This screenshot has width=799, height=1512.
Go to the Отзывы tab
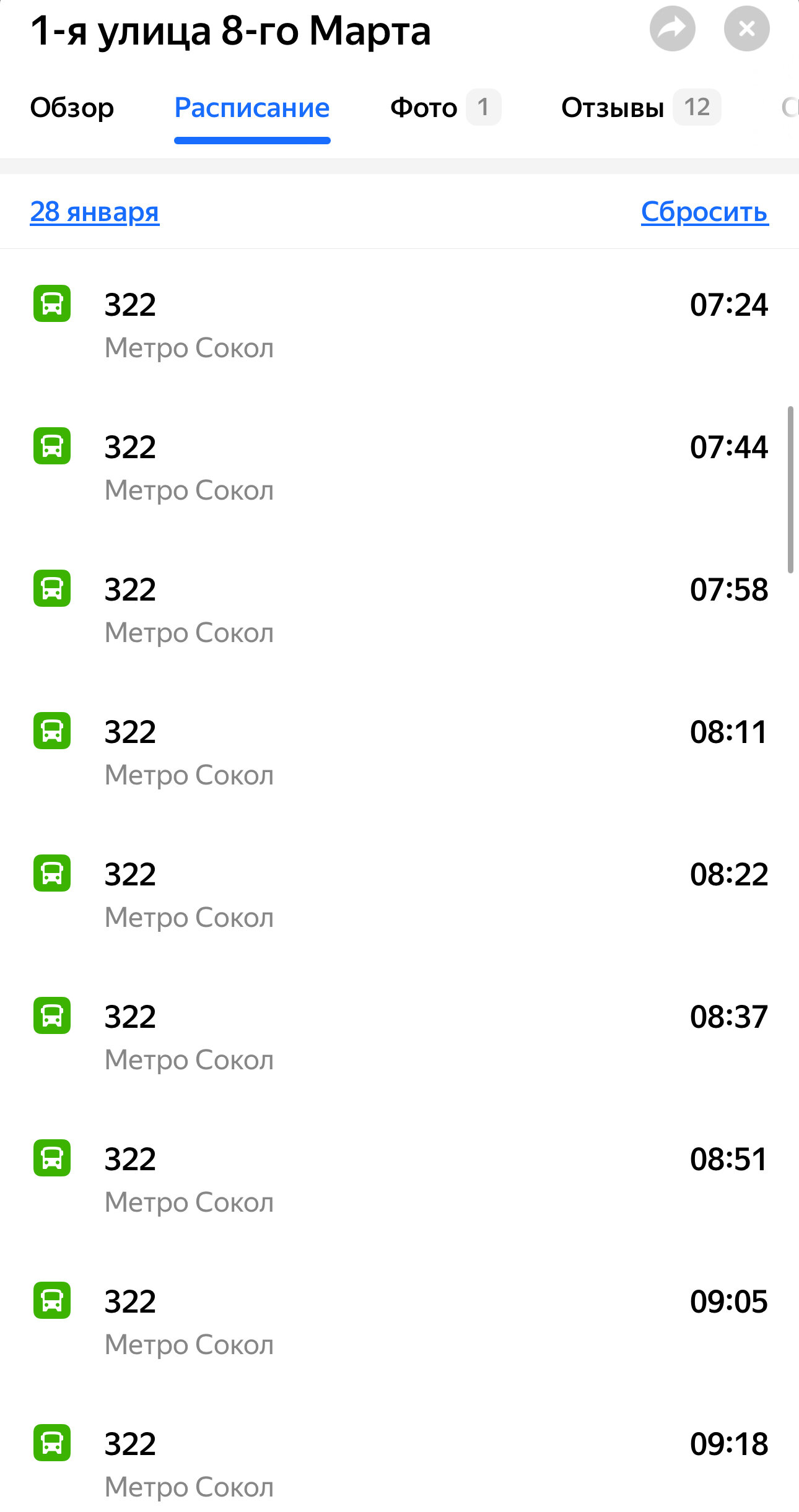[640, 108]
